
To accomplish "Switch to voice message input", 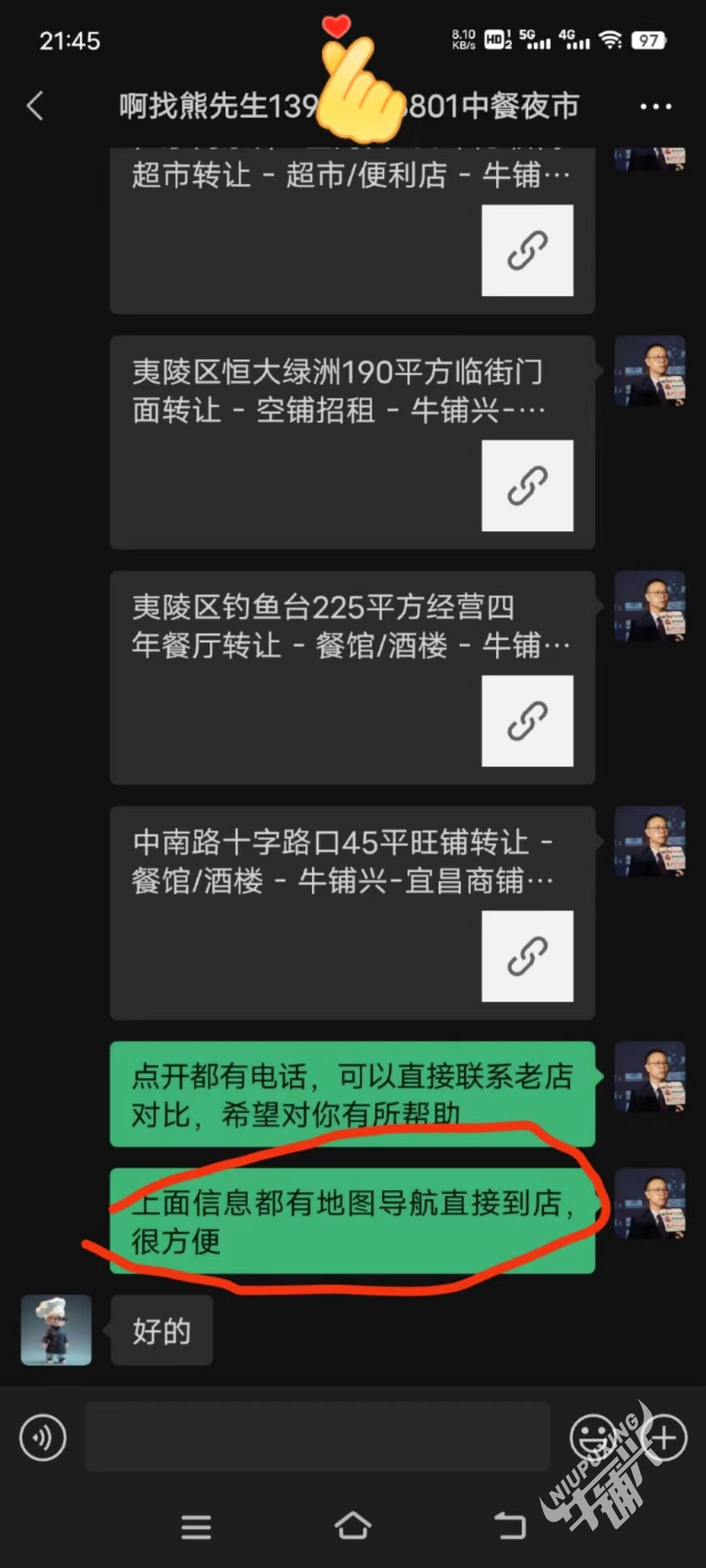I will (42, 1437).
